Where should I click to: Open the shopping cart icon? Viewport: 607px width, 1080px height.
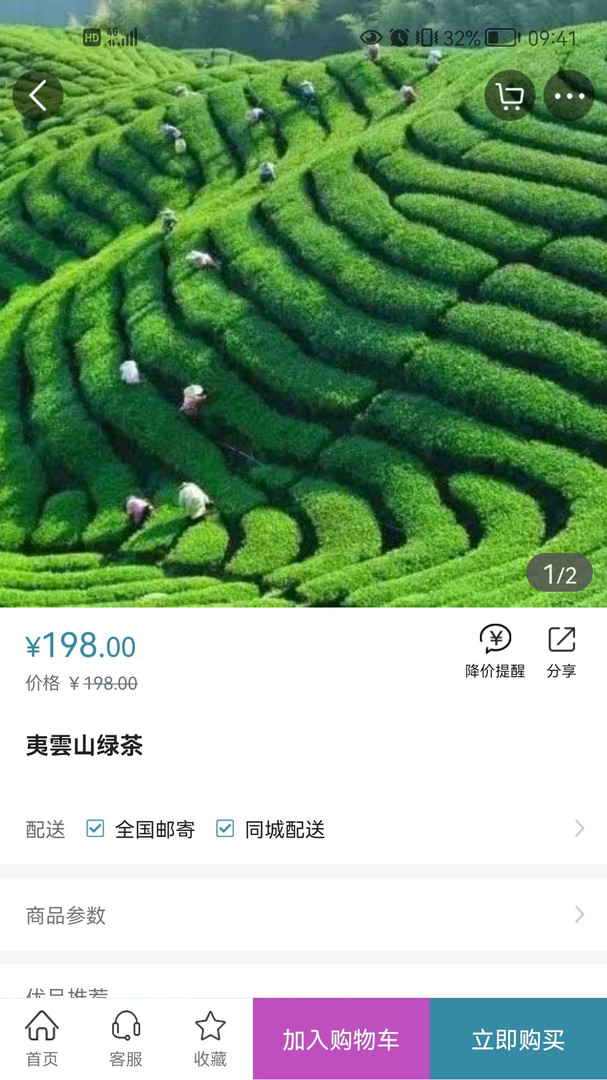point(510,97)
